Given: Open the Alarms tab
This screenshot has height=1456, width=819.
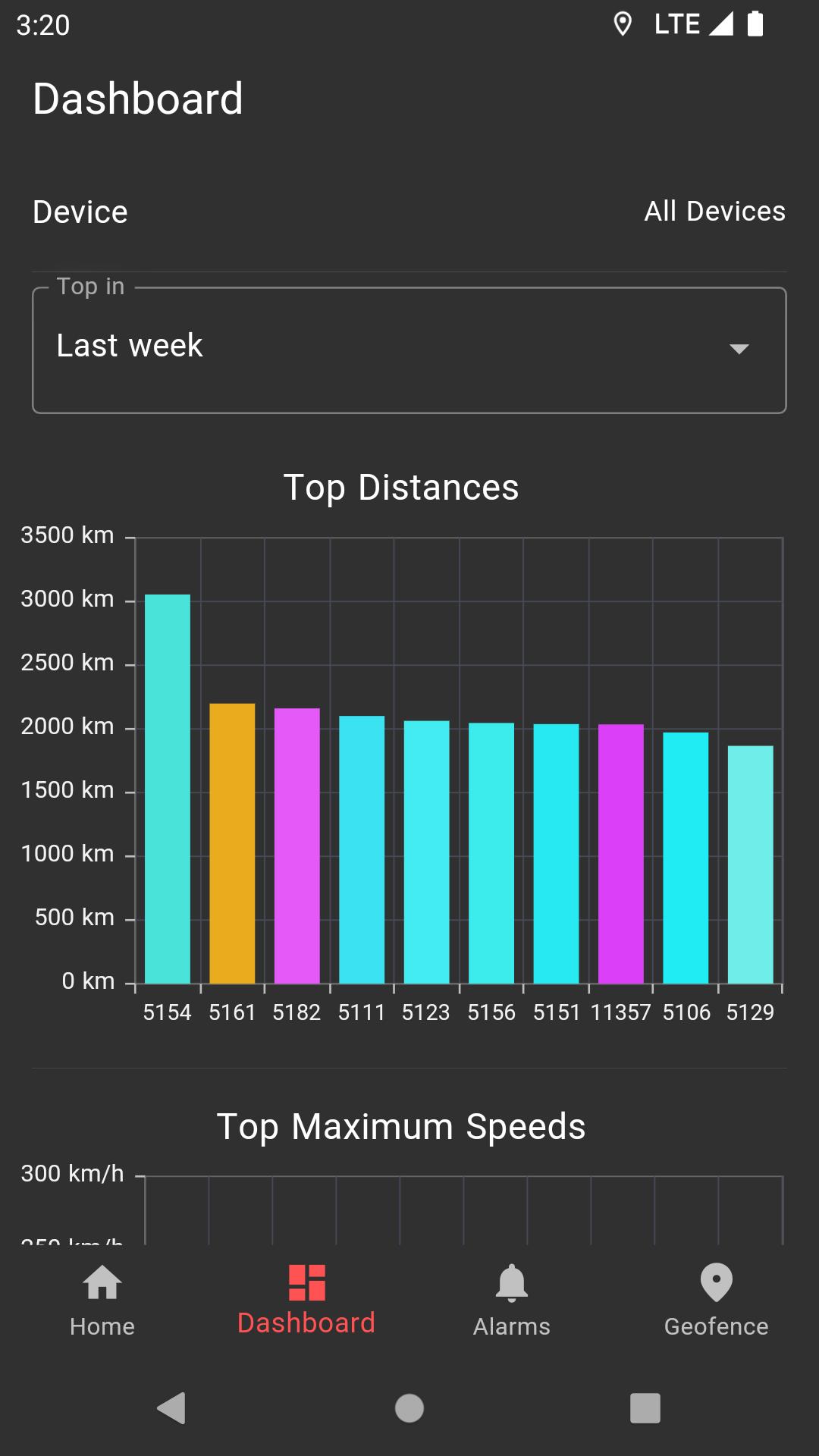Looking at the screenshot, I should coord(512,1301).
